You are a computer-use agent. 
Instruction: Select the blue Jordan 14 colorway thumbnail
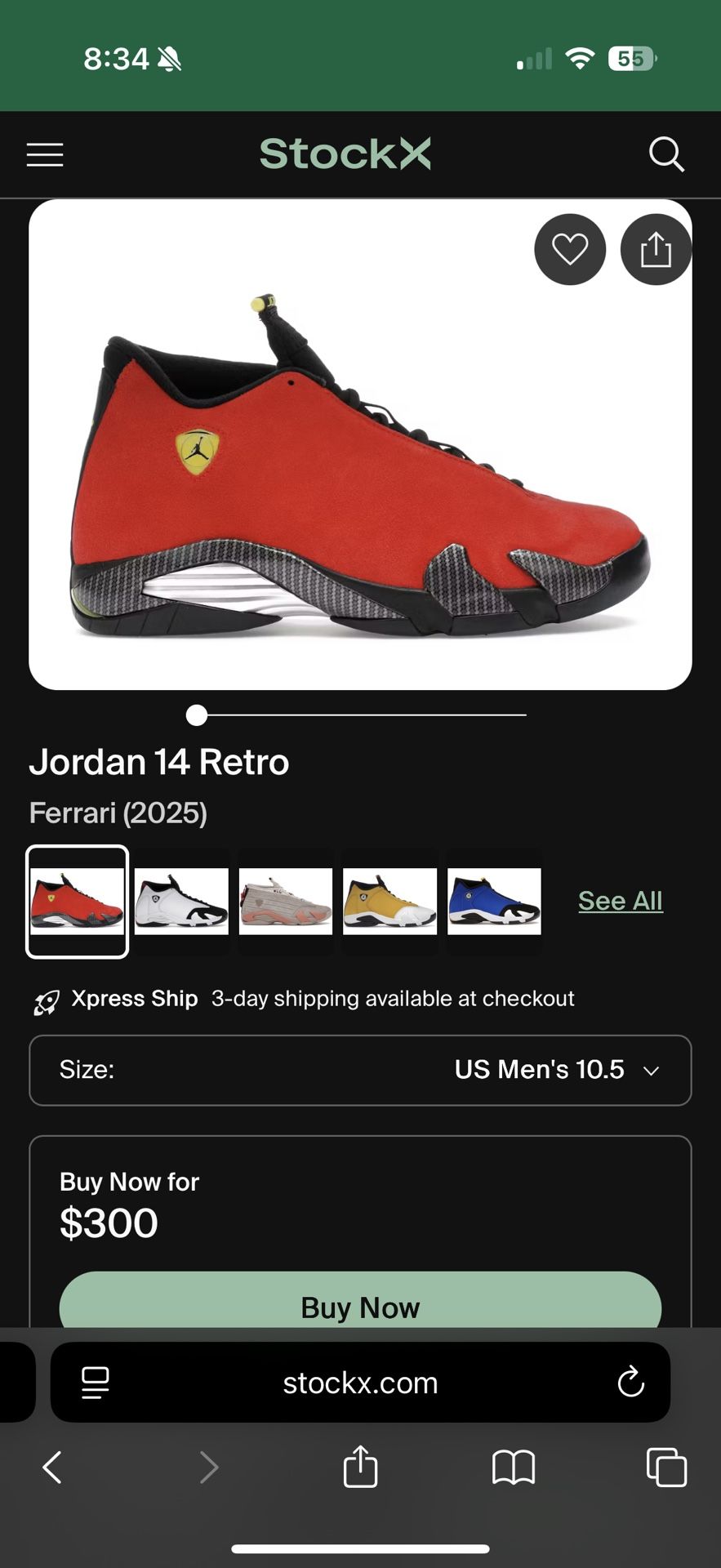(x=494, y=902)
